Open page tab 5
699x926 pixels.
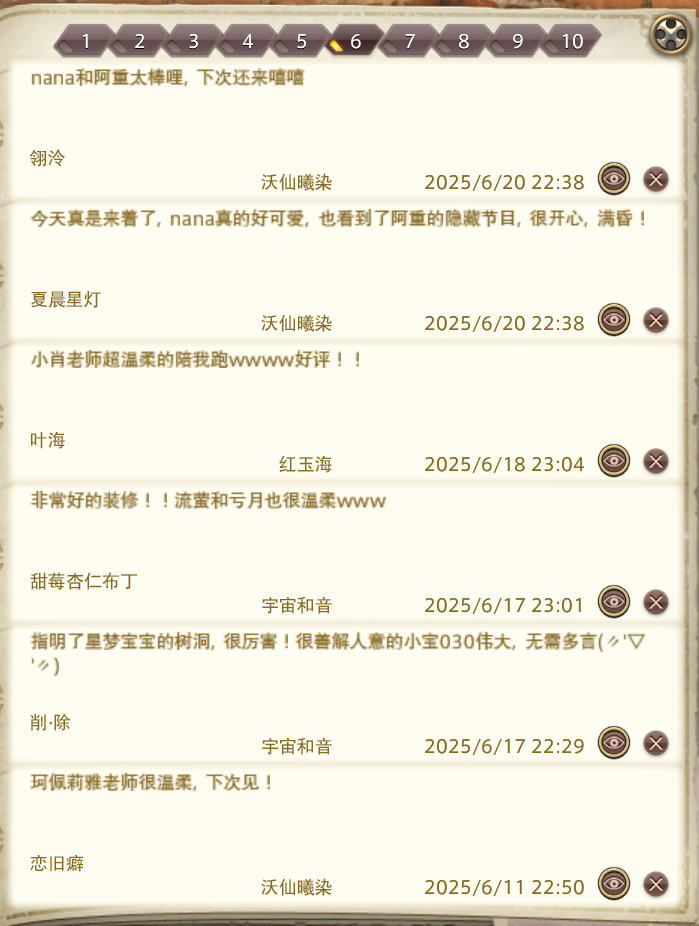[x=302, y=42]
